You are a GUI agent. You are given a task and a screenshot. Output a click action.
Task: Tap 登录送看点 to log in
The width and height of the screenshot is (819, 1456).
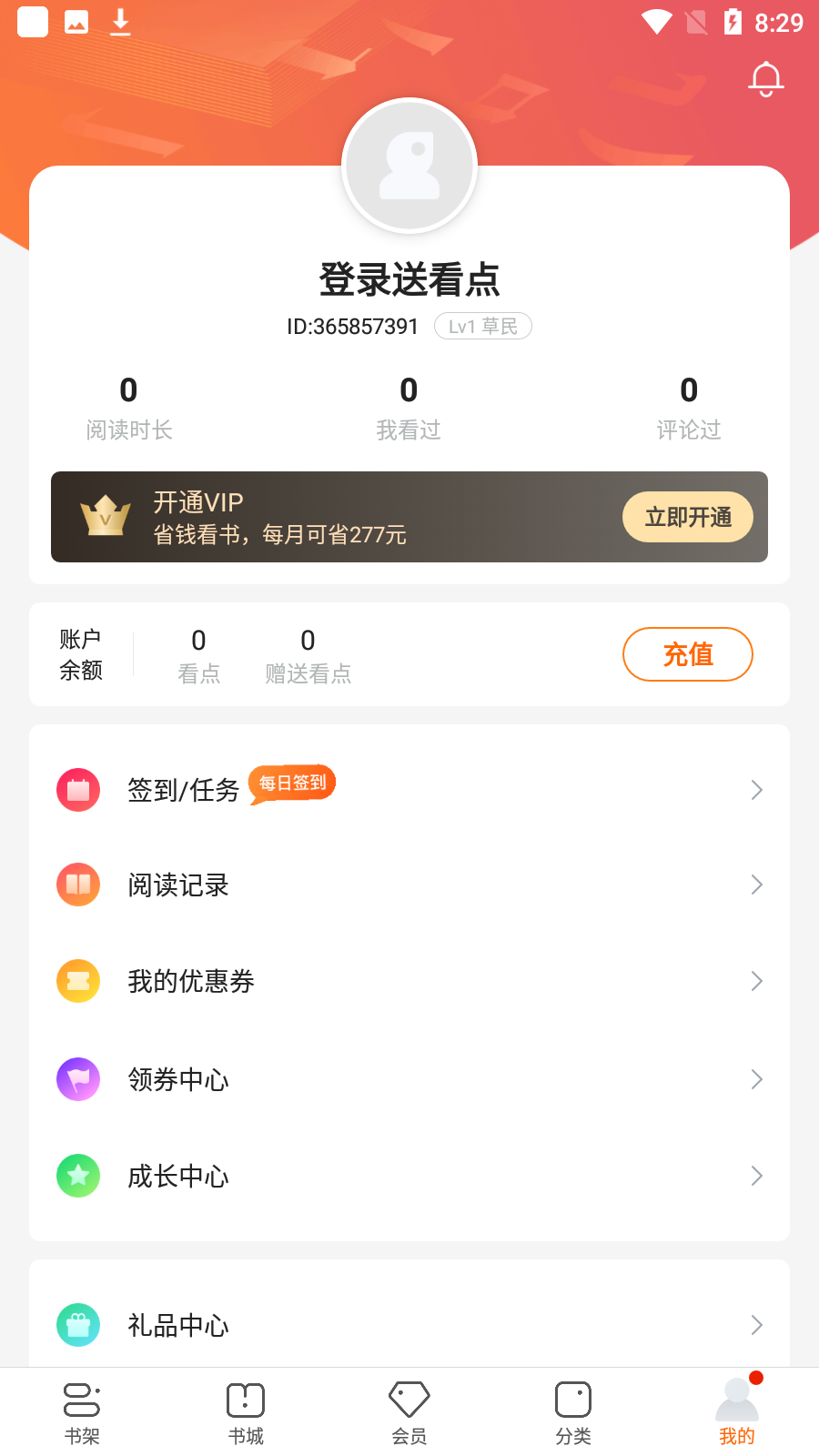tap(409, 279)
